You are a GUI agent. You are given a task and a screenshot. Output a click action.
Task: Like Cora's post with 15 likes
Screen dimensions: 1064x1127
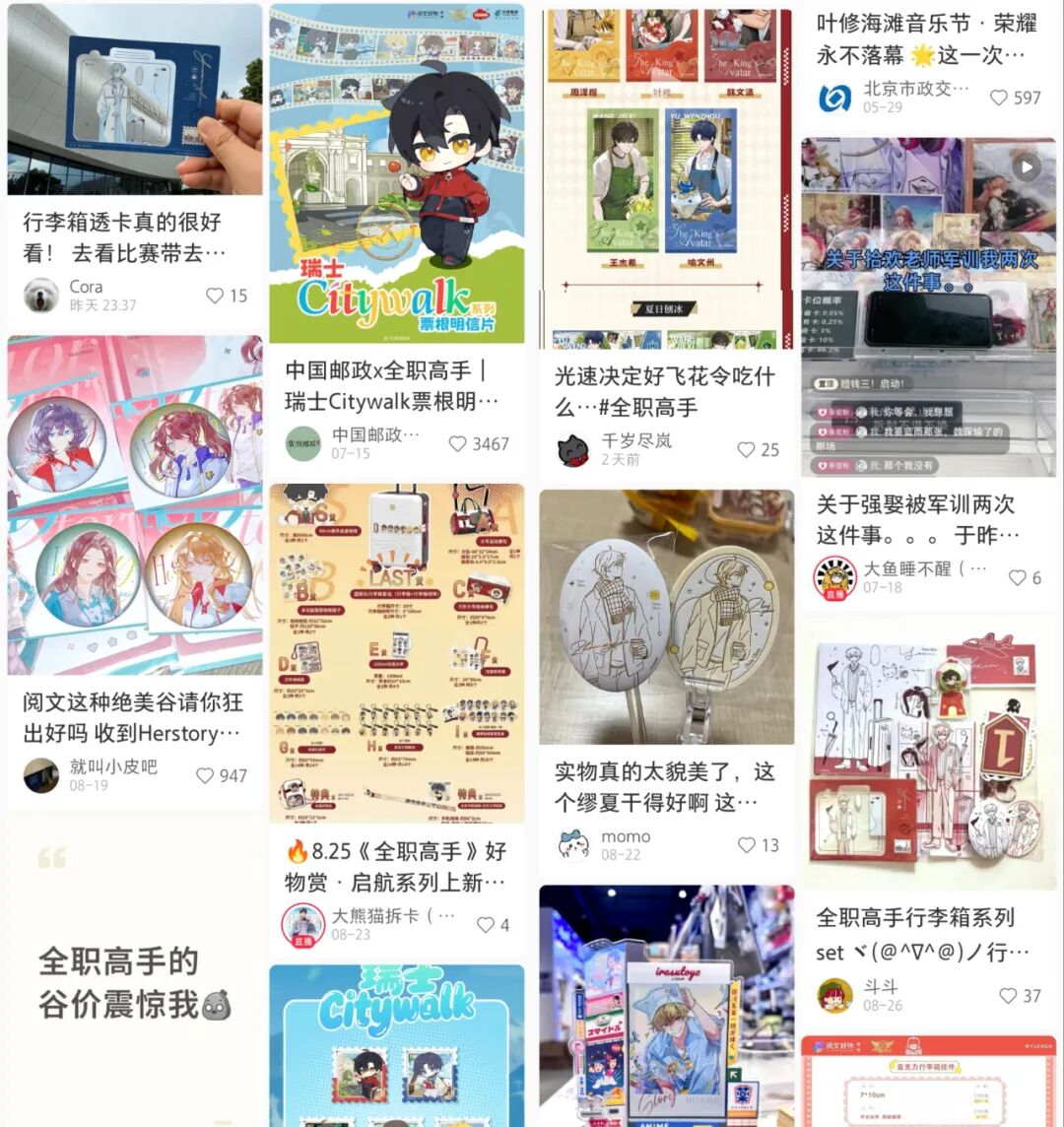(215, 296)
